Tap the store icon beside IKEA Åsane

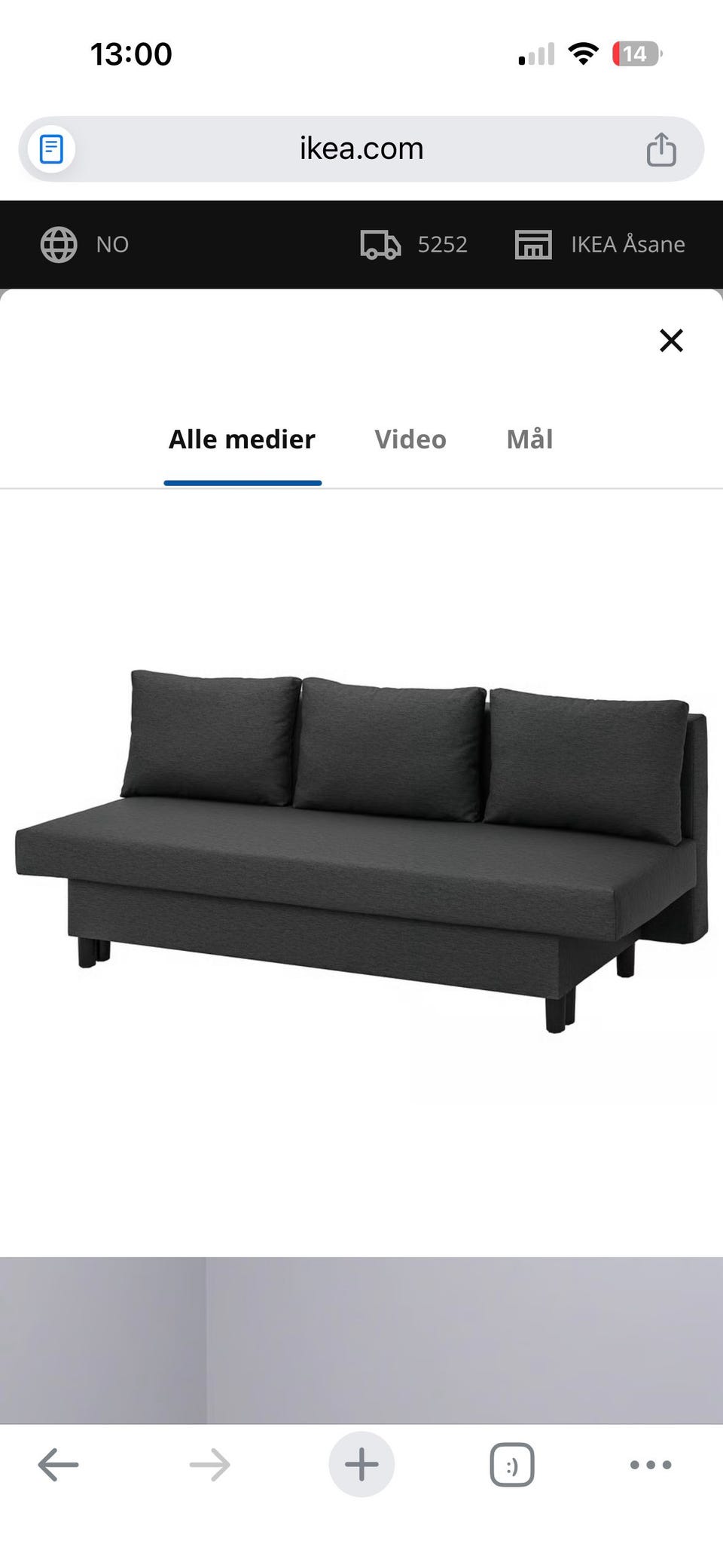[535, 243]
